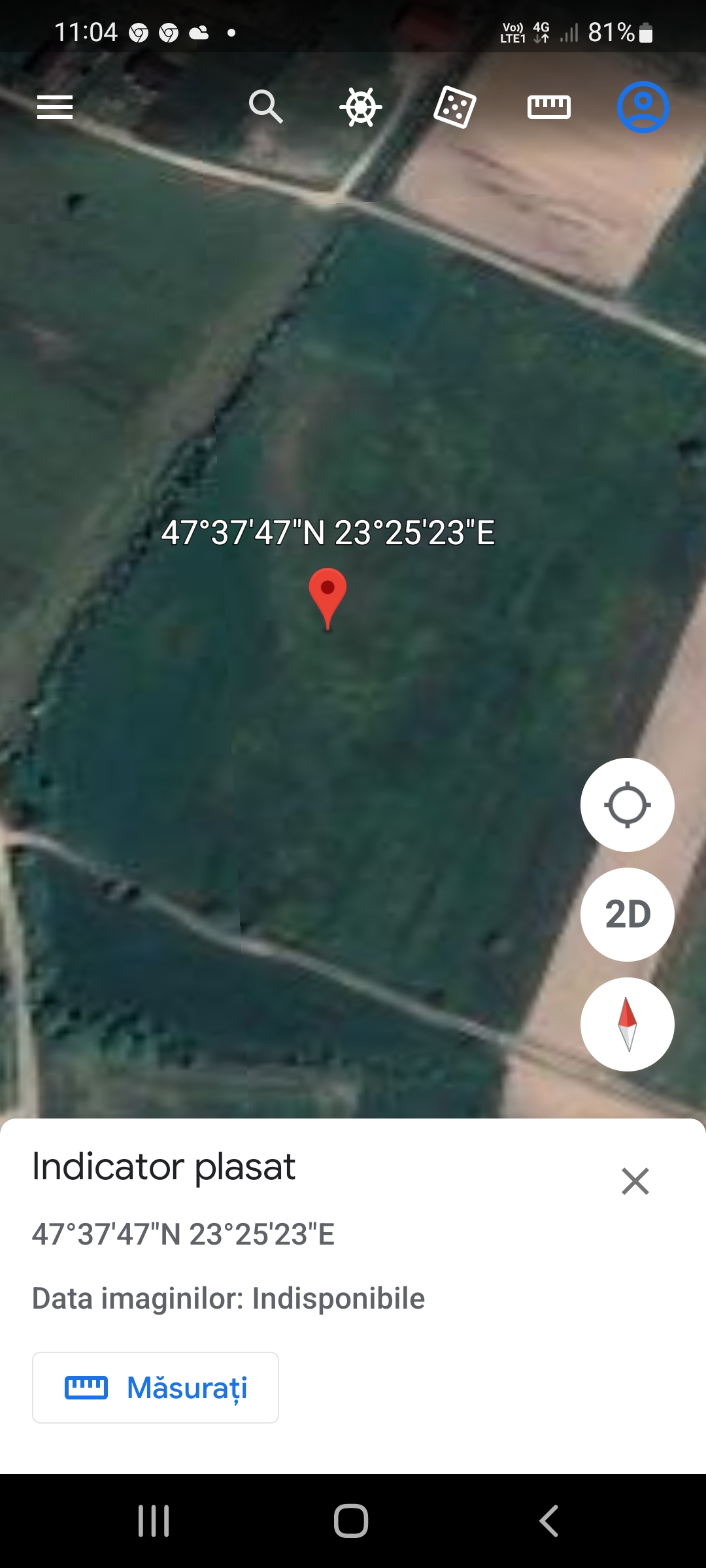The width and height of the screenshot is (706, 1568).
Task: Open the account profile icon
Action: click(643, 107)
